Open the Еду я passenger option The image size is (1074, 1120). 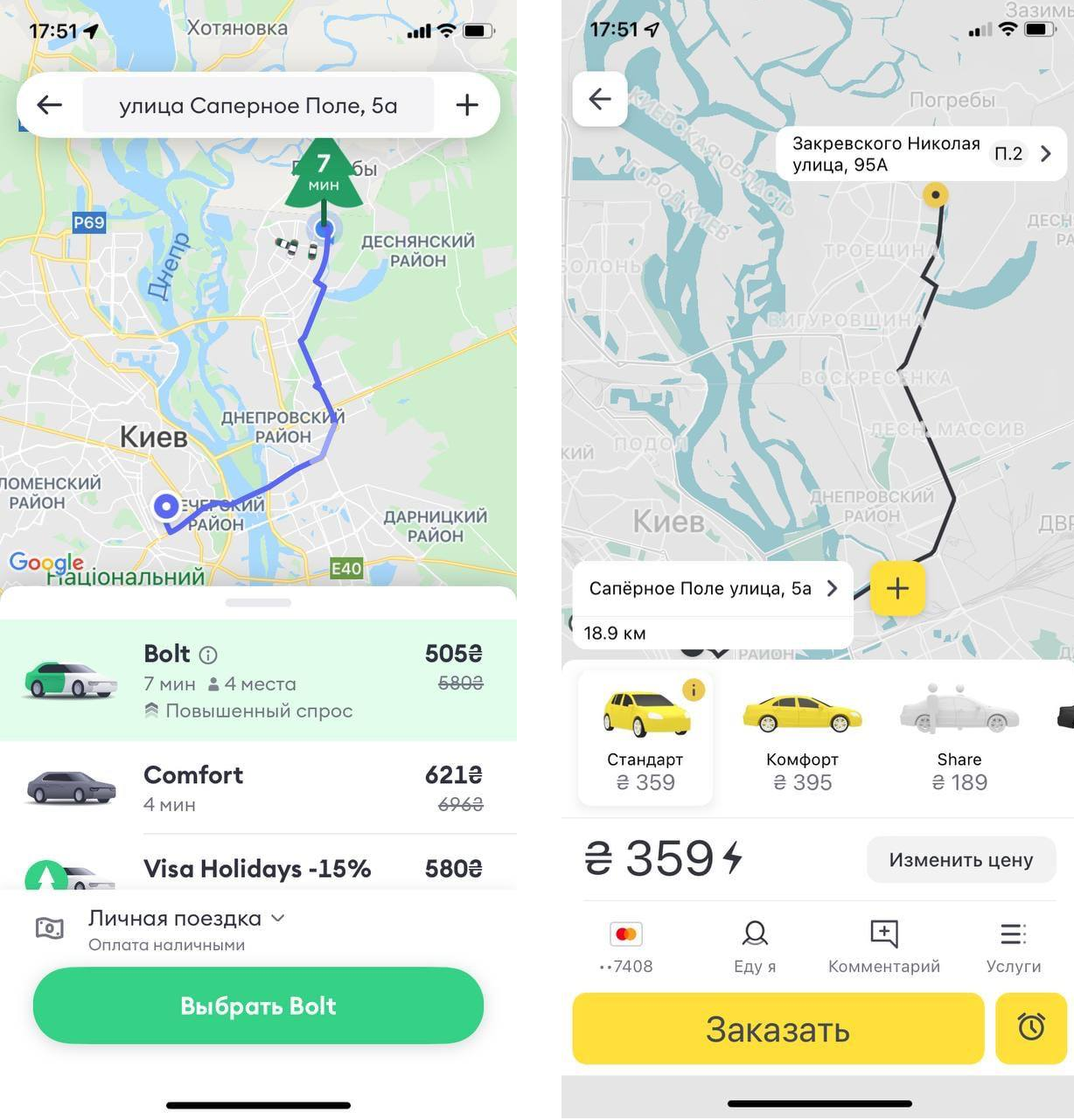[x=755, y=947]
